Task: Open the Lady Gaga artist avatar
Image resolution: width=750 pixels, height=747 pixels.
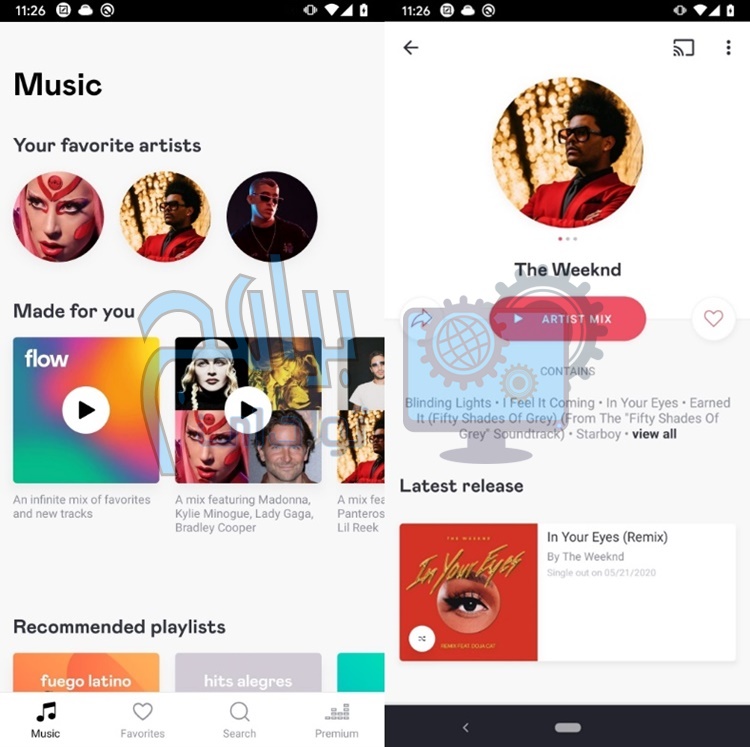Action: tap(58, 217)
